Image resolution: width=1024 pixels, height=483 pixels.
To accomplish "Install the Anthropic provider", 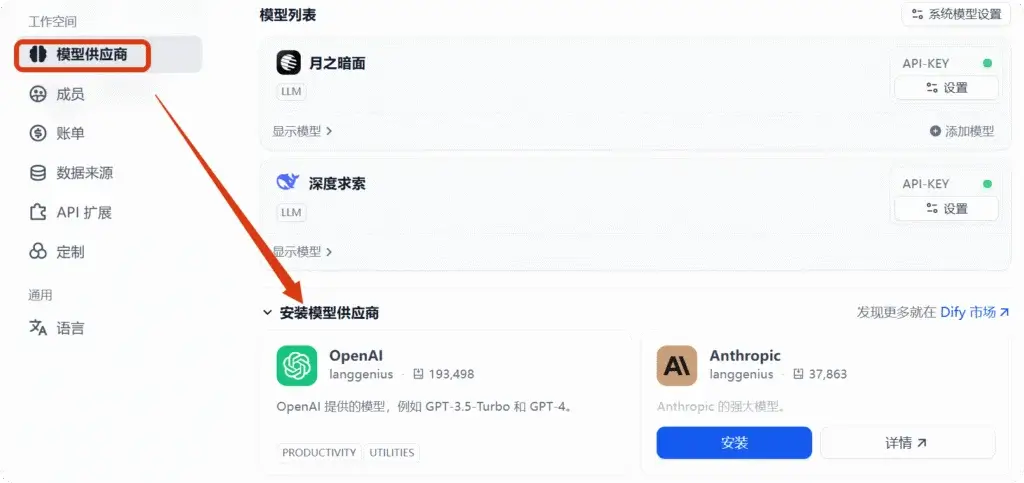I will (734, 442).
